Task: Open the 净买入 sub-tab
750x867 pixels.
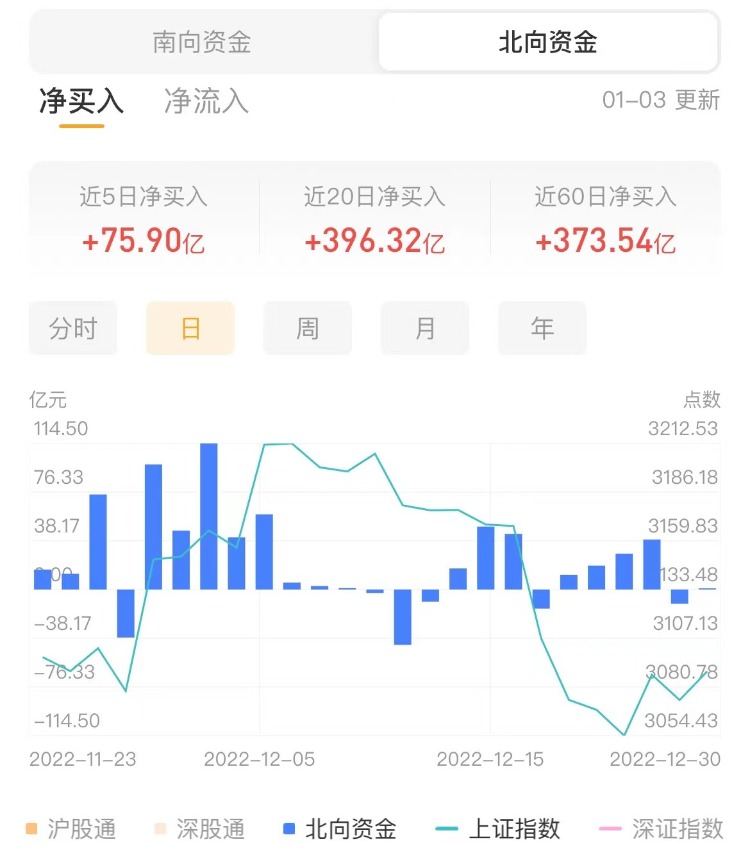Action: coord(81,101)
